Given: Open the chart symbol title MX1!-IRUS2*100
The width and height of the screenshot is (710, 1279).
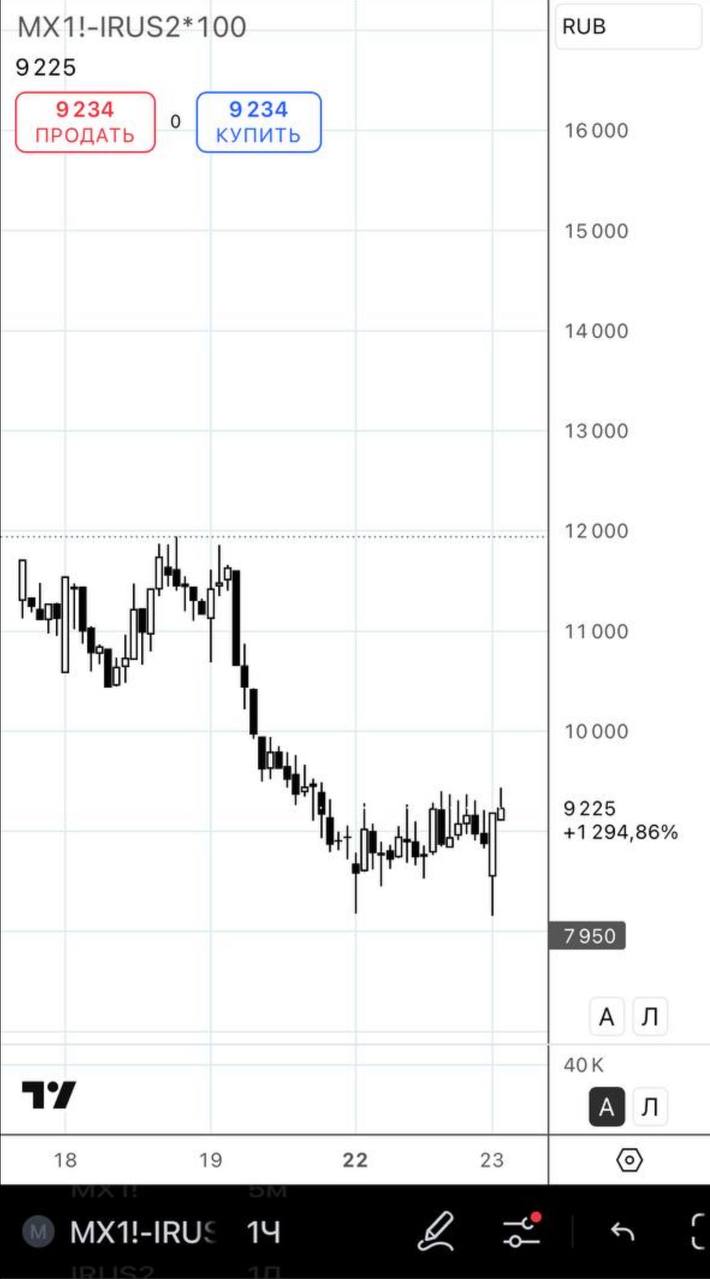Looking at the screenshot, I should (131, 27).
